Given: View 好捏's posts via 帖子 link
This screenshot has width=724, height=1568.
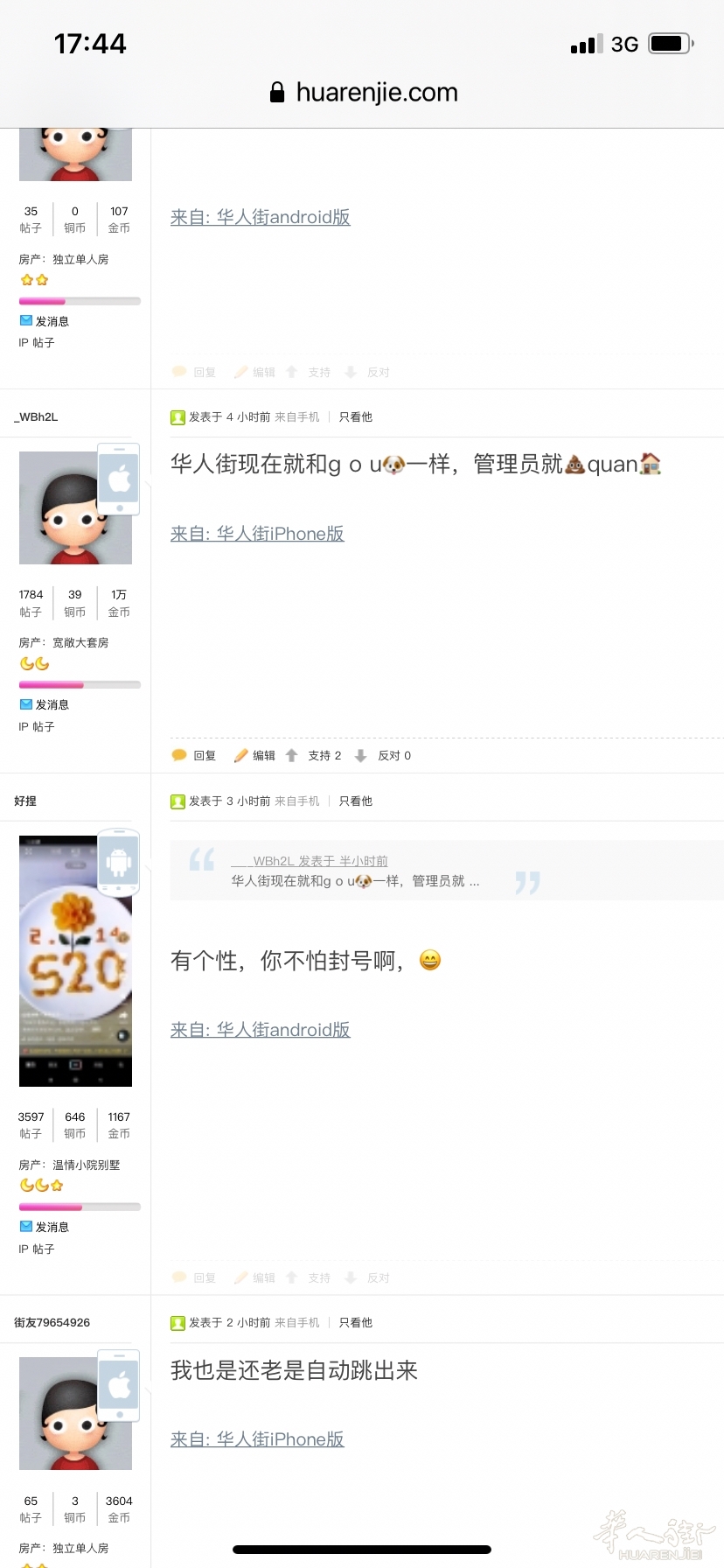Looking at the screenshot, I should tap(44, 1249).
